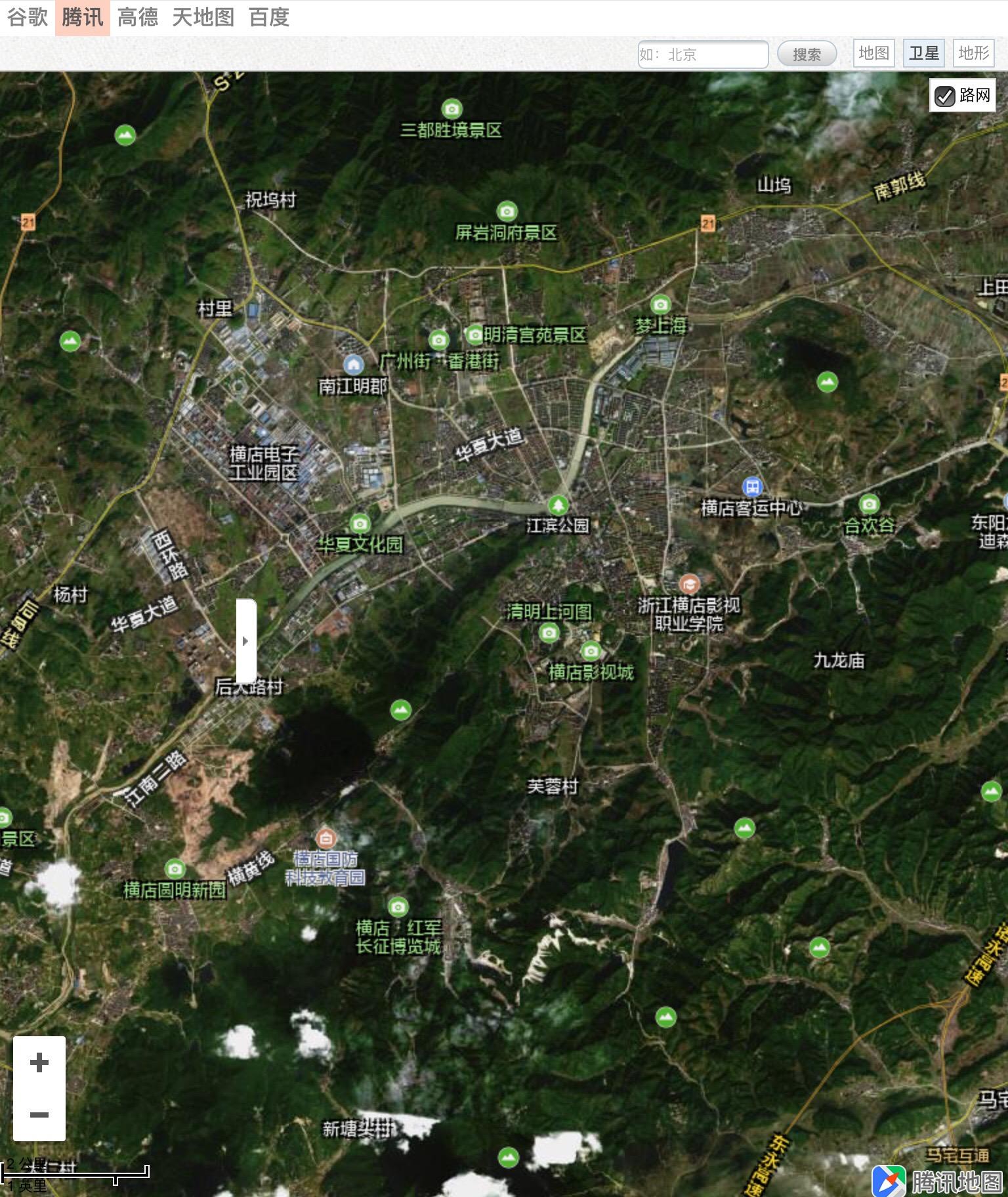The width and height of the screenshot is (1008, 1197).
Task: Tap the 搜索 search button
Action: pyautogui.click(x=807, y=54)
